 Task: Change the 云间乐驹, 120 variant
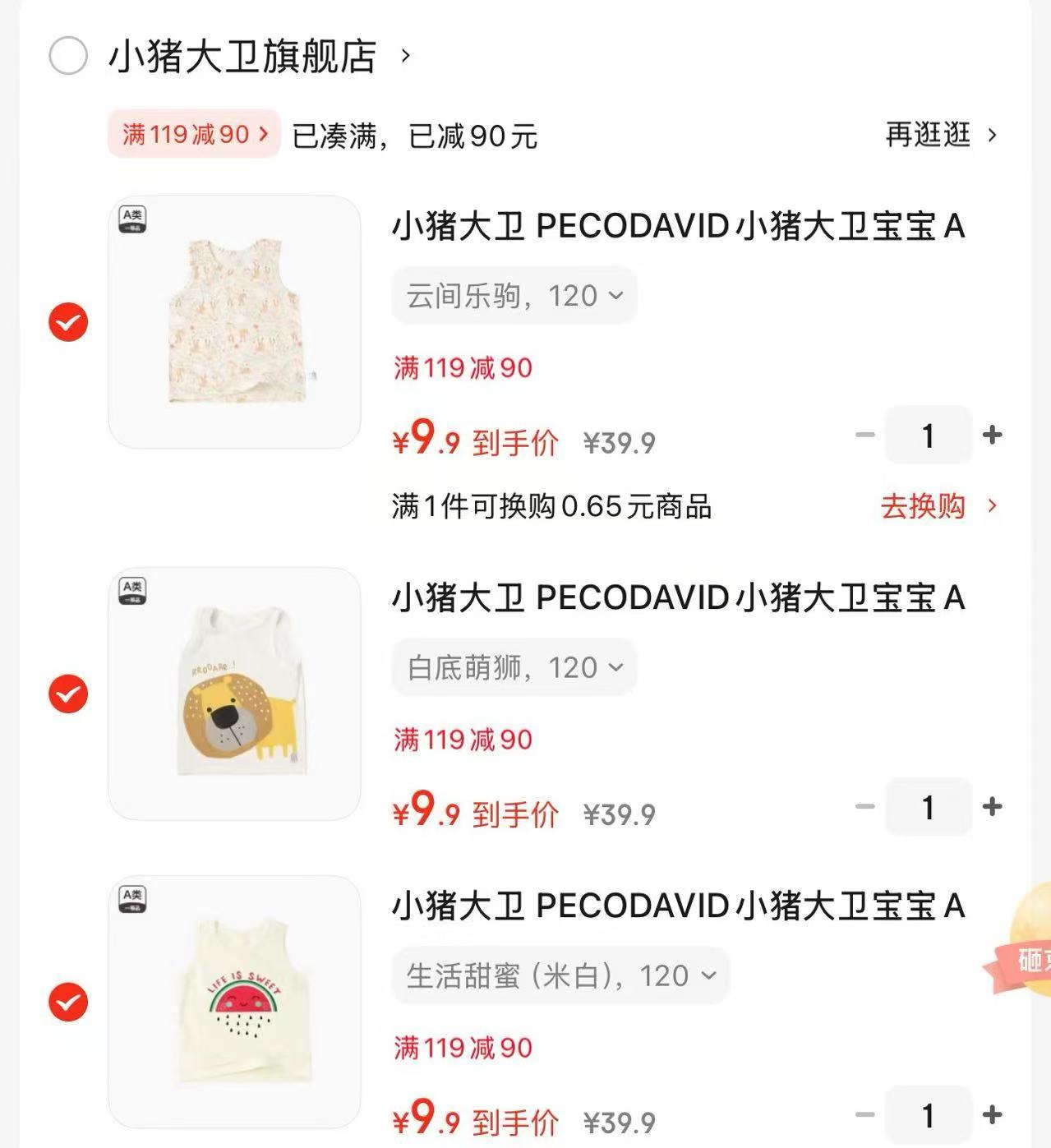click(514, 296)
